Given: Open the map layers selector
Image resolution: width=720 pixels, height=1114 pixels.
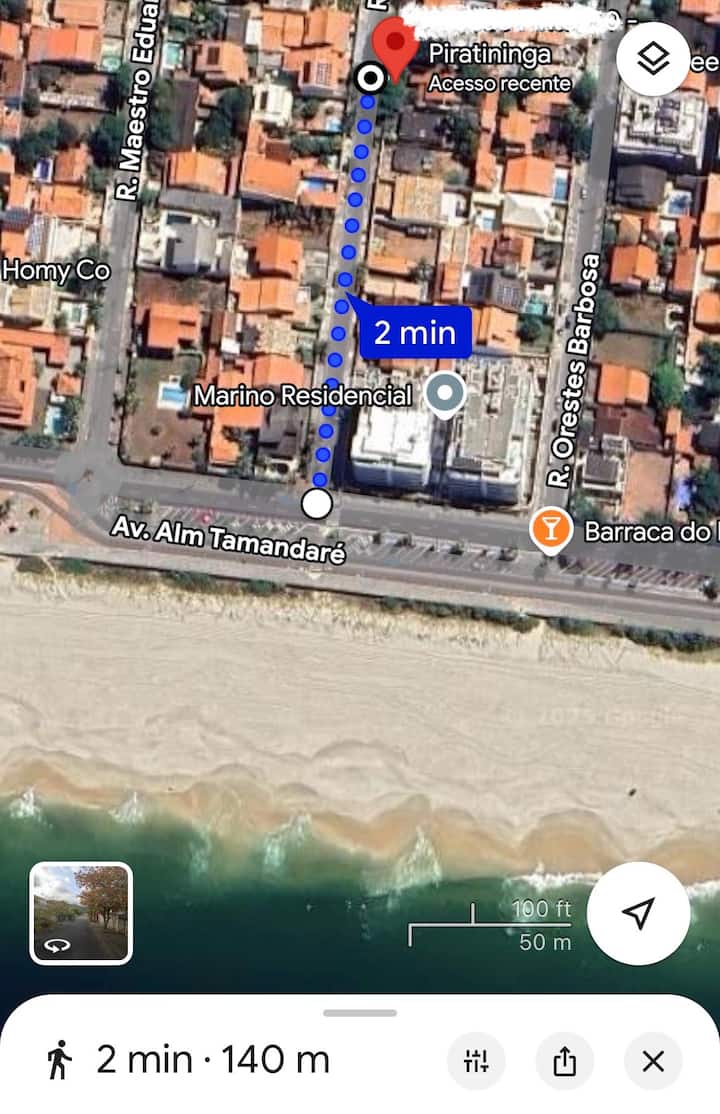Looking at the screenshot, I should point(653,60).
